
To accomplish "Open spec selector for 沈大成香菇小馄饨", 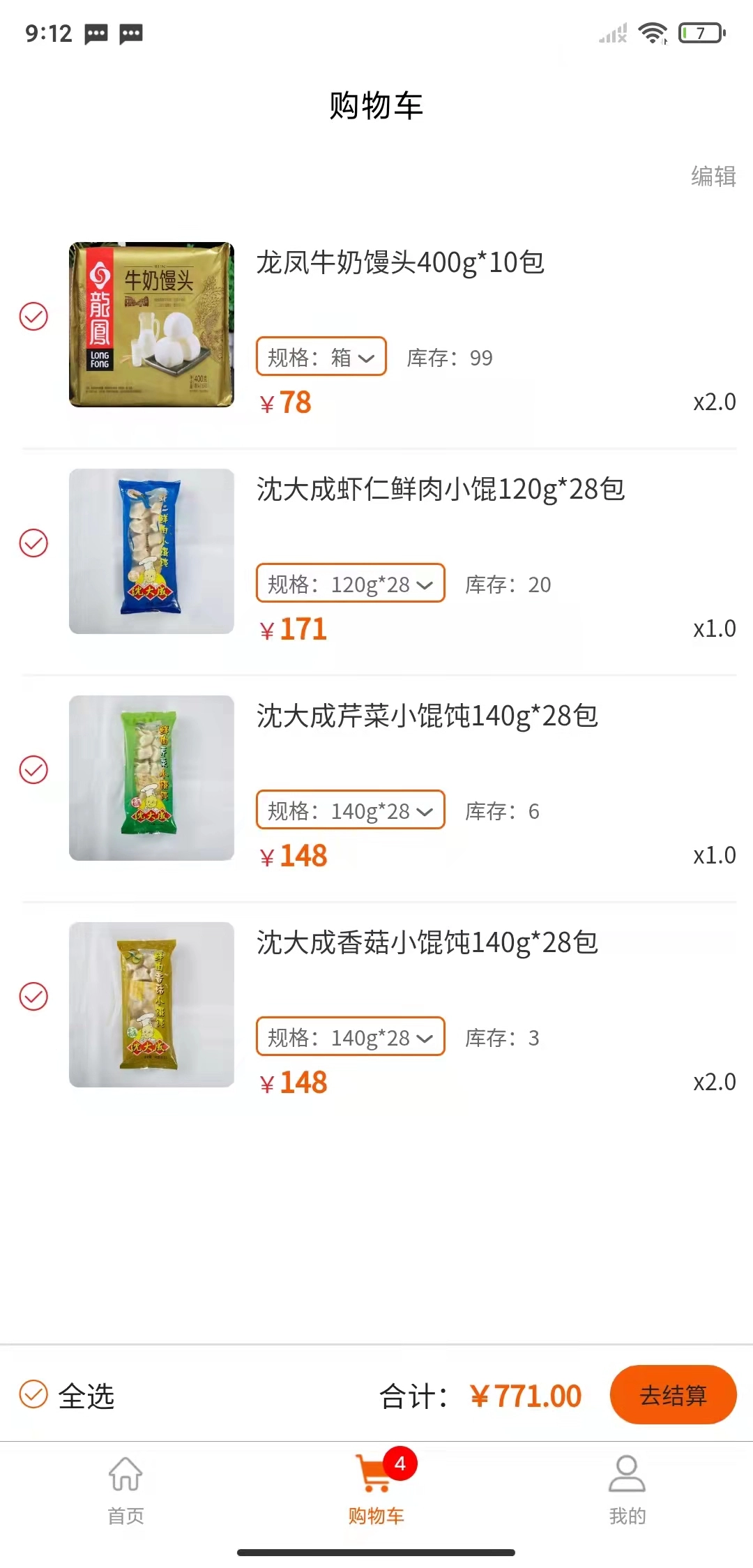I will point(351,1037).
